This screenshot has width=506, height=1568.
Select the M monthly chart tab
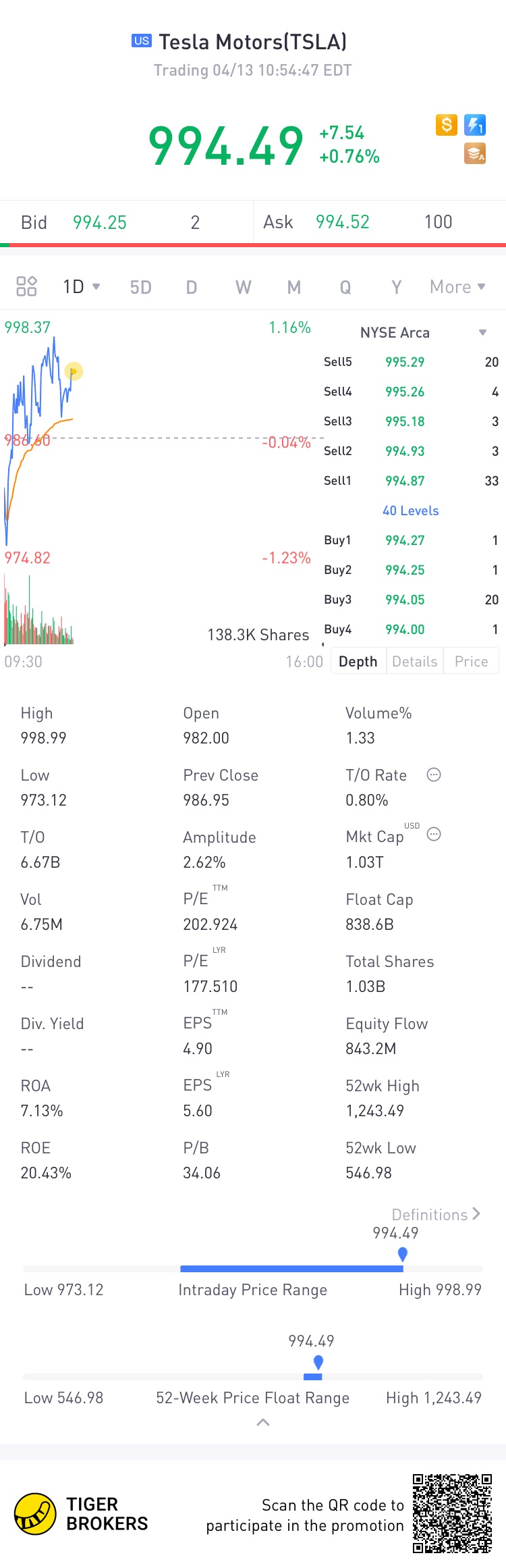click(294, 288)
